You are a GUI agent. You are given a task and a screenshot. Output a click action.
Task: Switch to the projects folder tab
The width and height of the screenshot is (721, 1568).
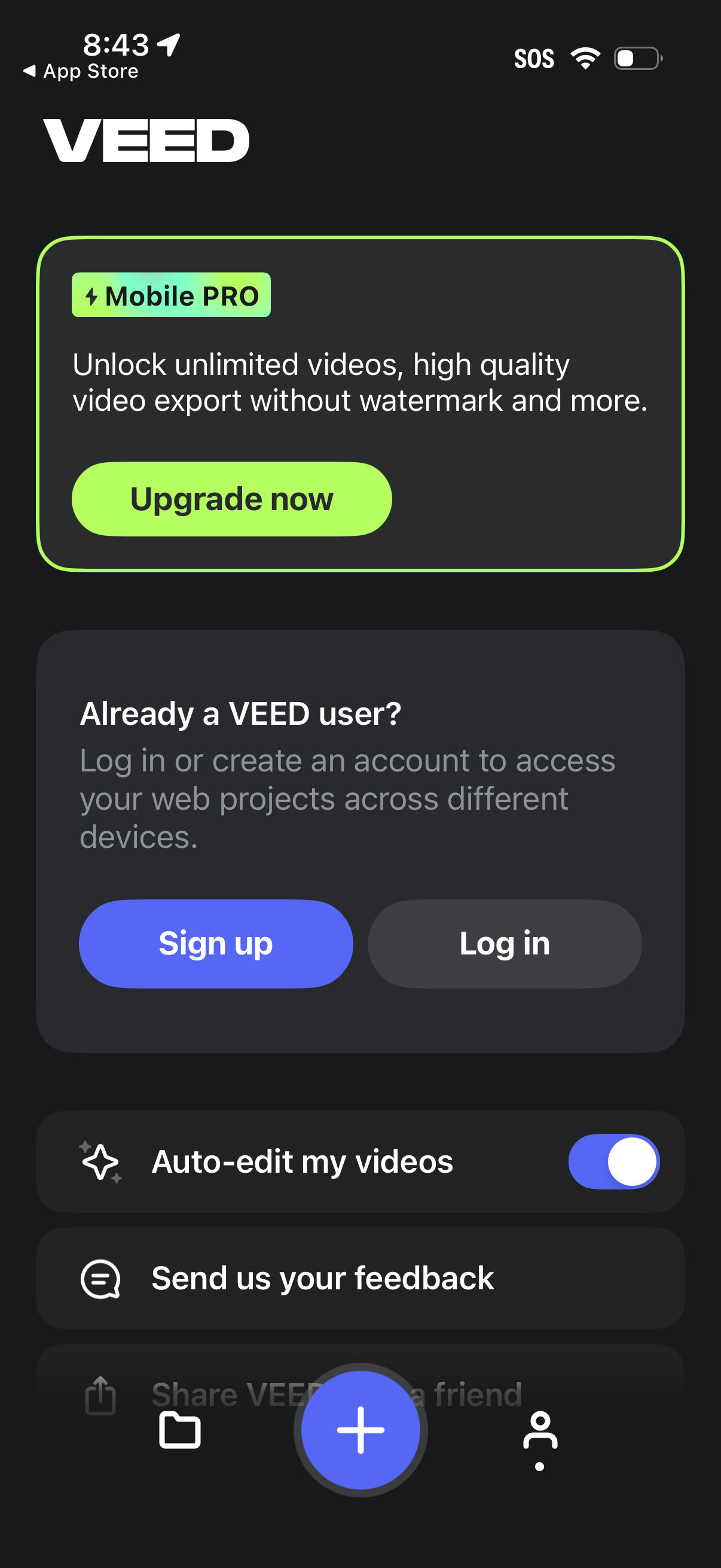point(179,1430)
